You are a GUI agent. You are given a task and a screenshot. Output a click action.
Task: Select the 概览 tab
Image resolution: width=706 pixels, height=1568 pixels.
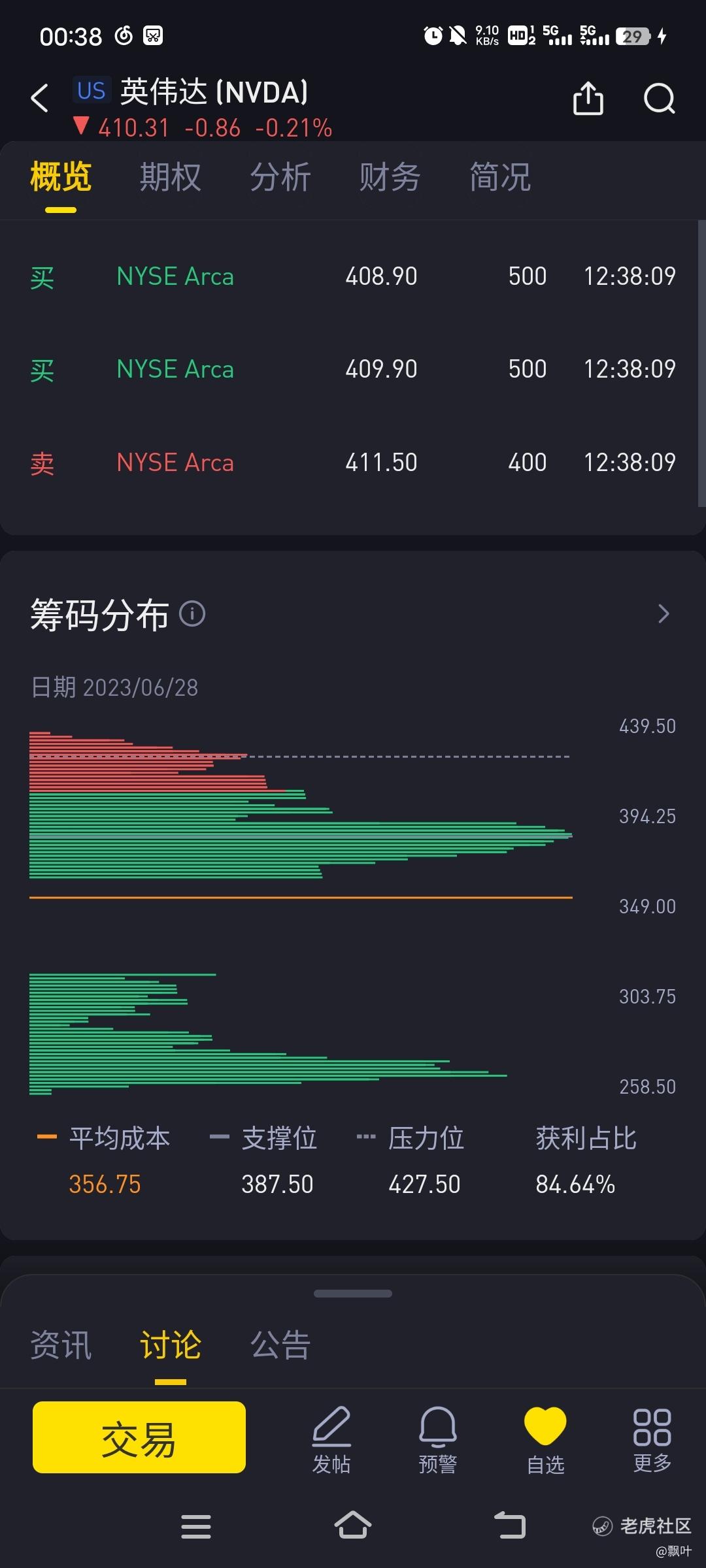(61, 177)
